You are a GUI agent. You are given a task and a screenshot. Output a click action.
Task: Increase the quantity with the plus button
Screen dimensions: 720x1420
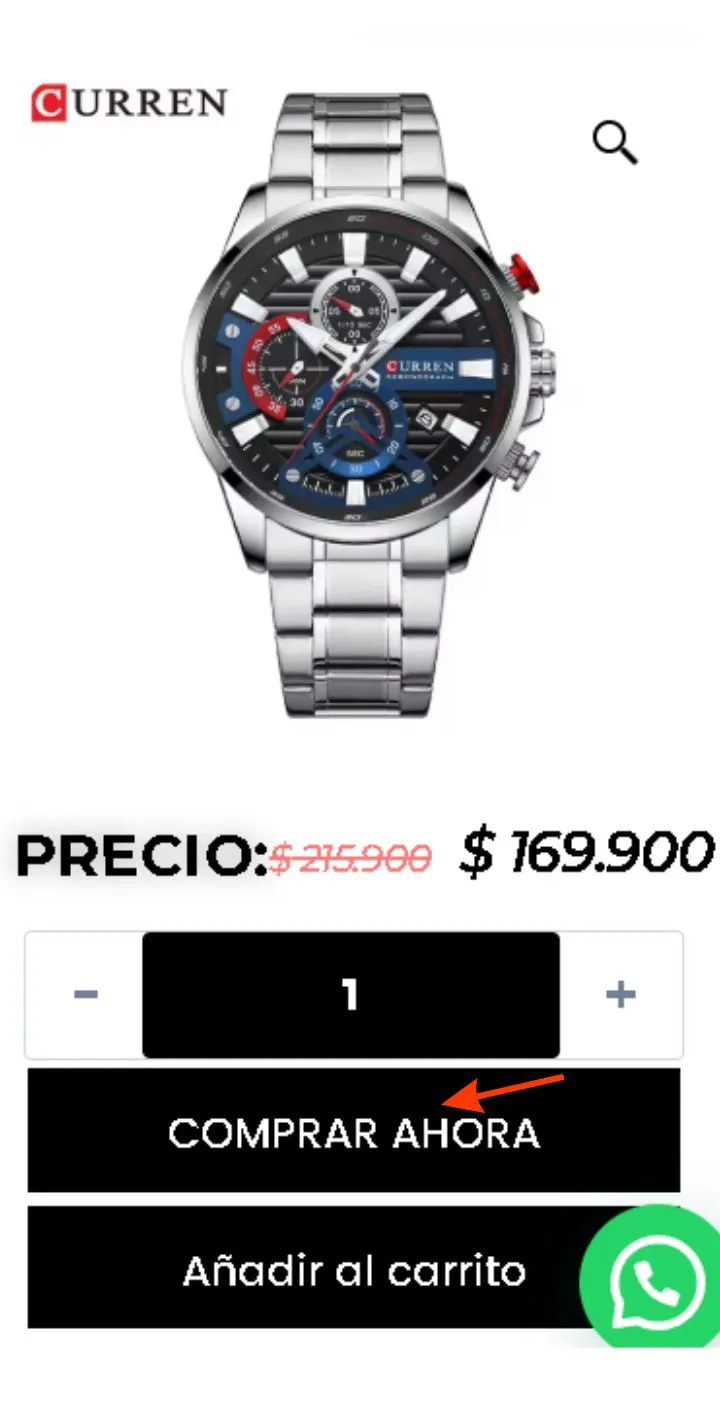click(621, 995)
